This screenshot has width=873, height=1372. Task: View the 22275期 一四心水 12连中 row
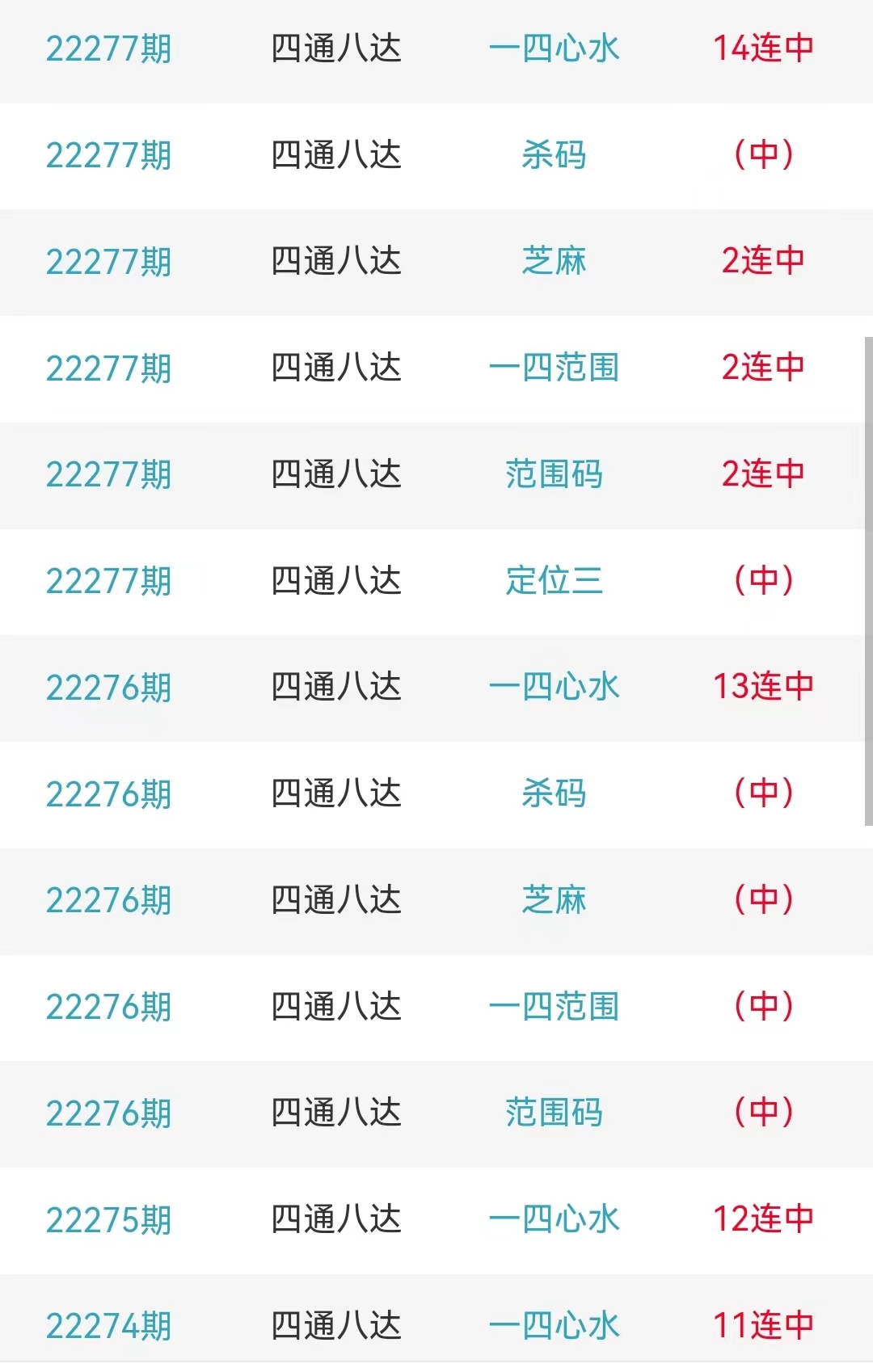(554, 1219)
